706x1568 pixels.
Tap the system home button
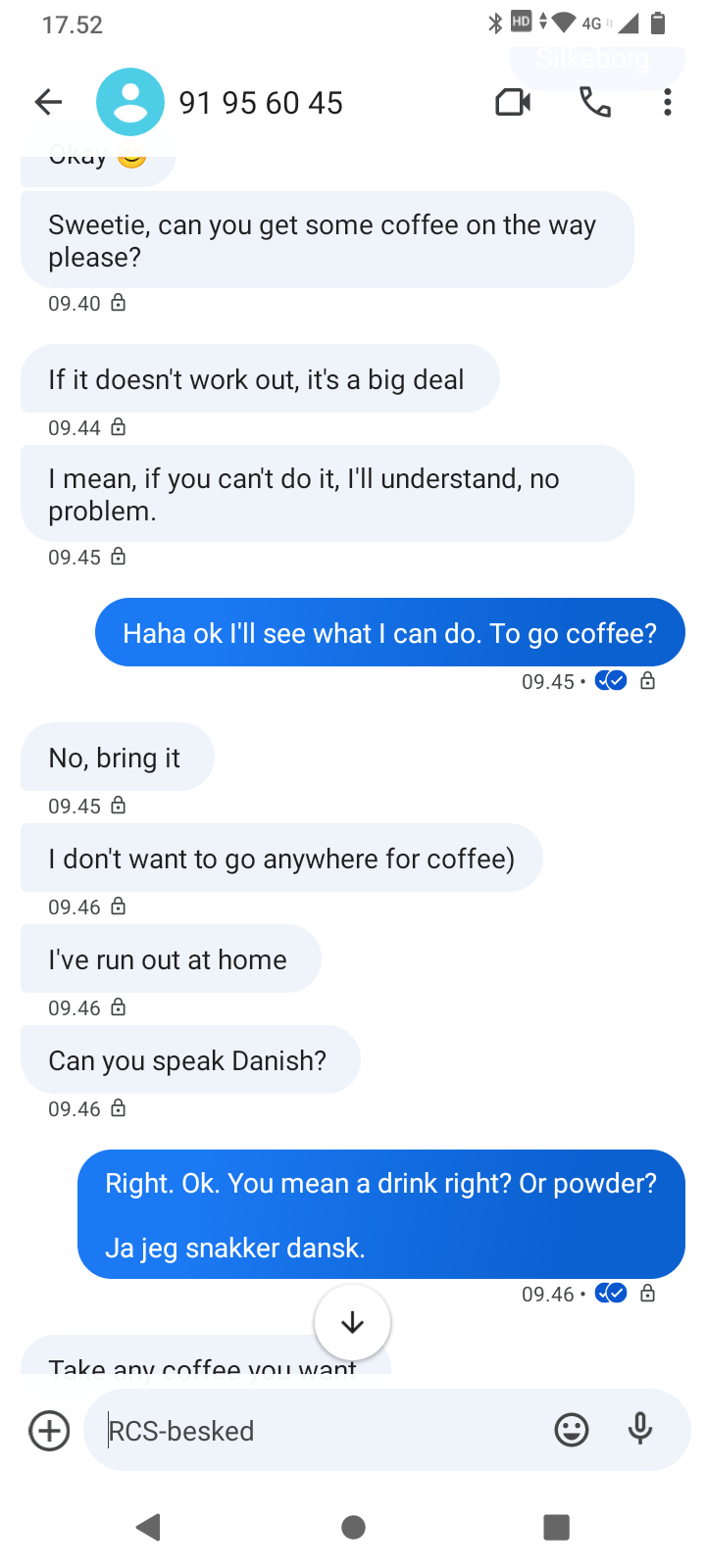click(353, 1527)
